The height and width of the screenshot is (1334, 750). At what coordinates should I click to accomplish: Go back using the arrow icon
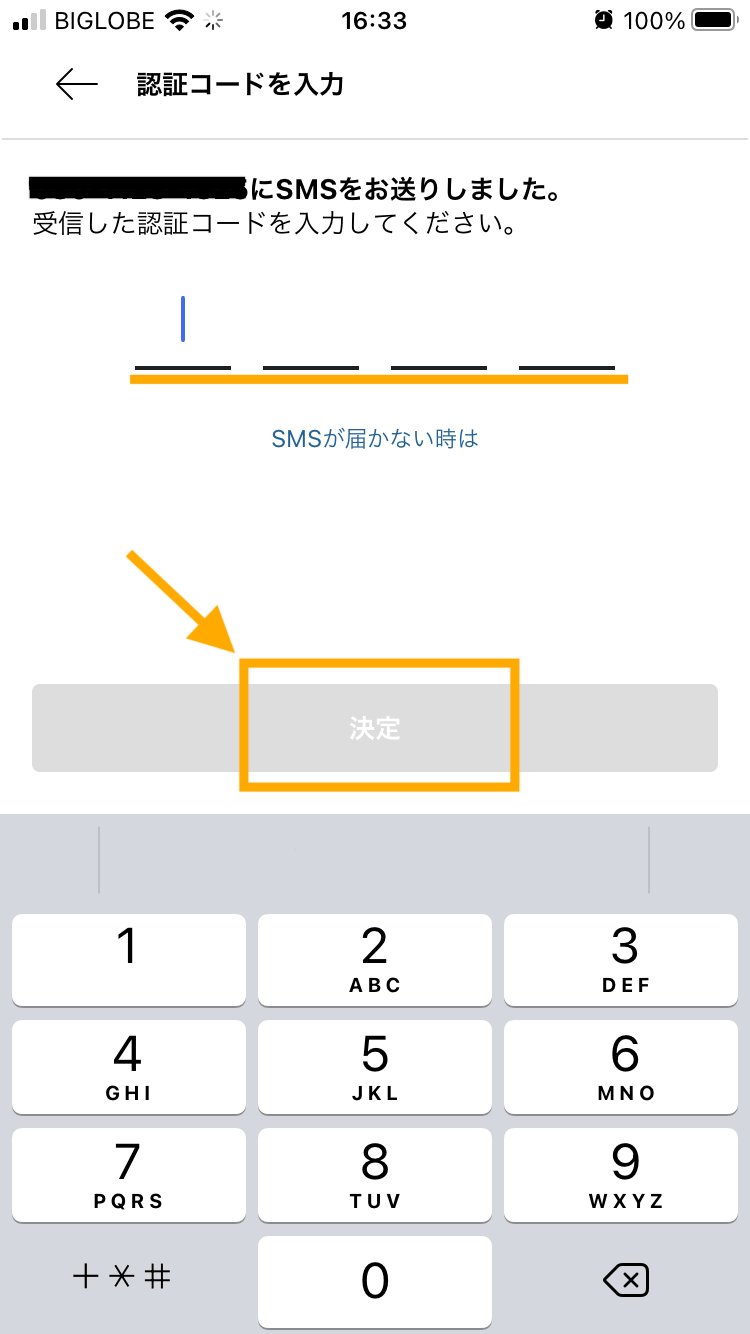(x=77, y=85)
